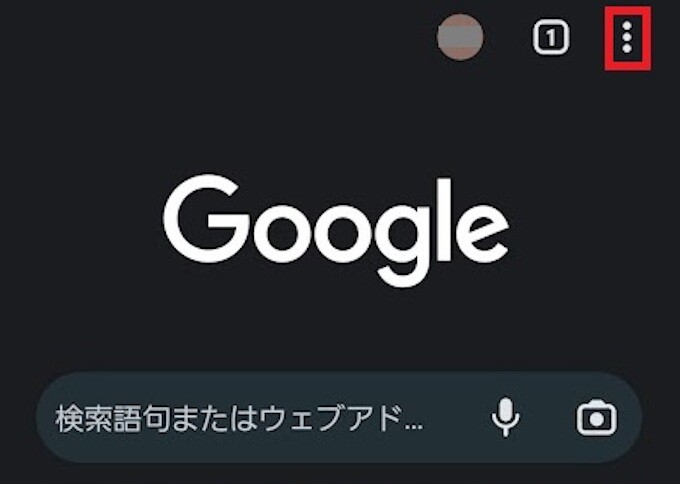
Task: Open the tab switcher showing 1 tab
Action: [x=551, y=39]
